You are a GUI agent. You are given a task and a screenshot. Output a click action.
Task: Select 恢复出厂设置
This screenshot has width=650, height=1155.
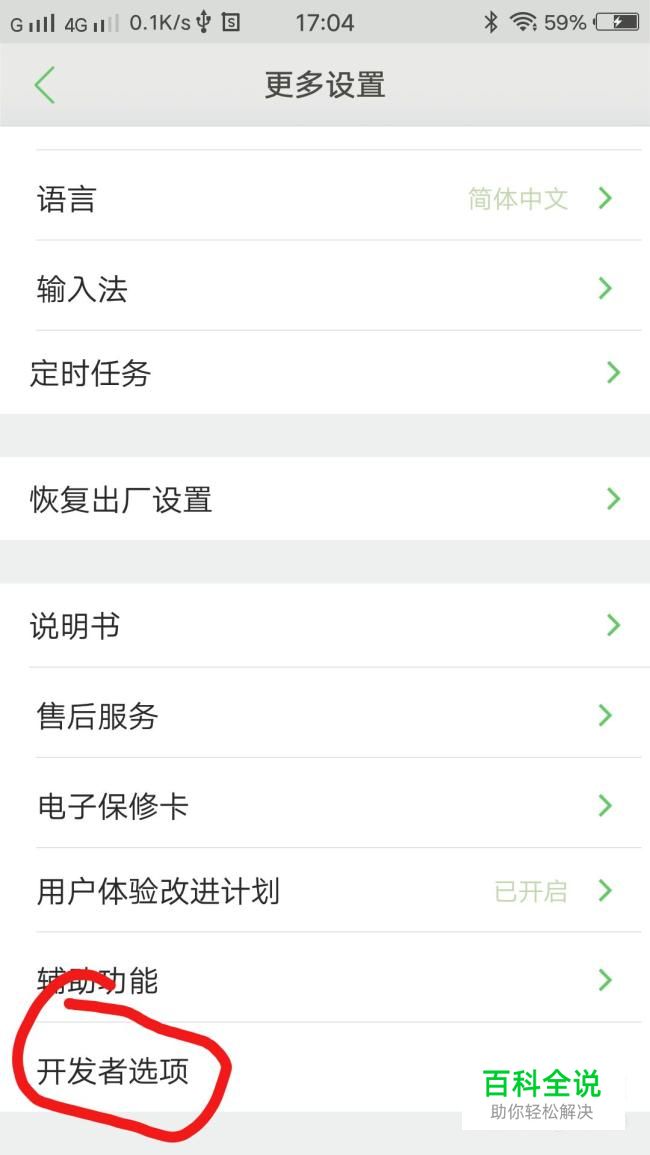[x=325, y=499]
